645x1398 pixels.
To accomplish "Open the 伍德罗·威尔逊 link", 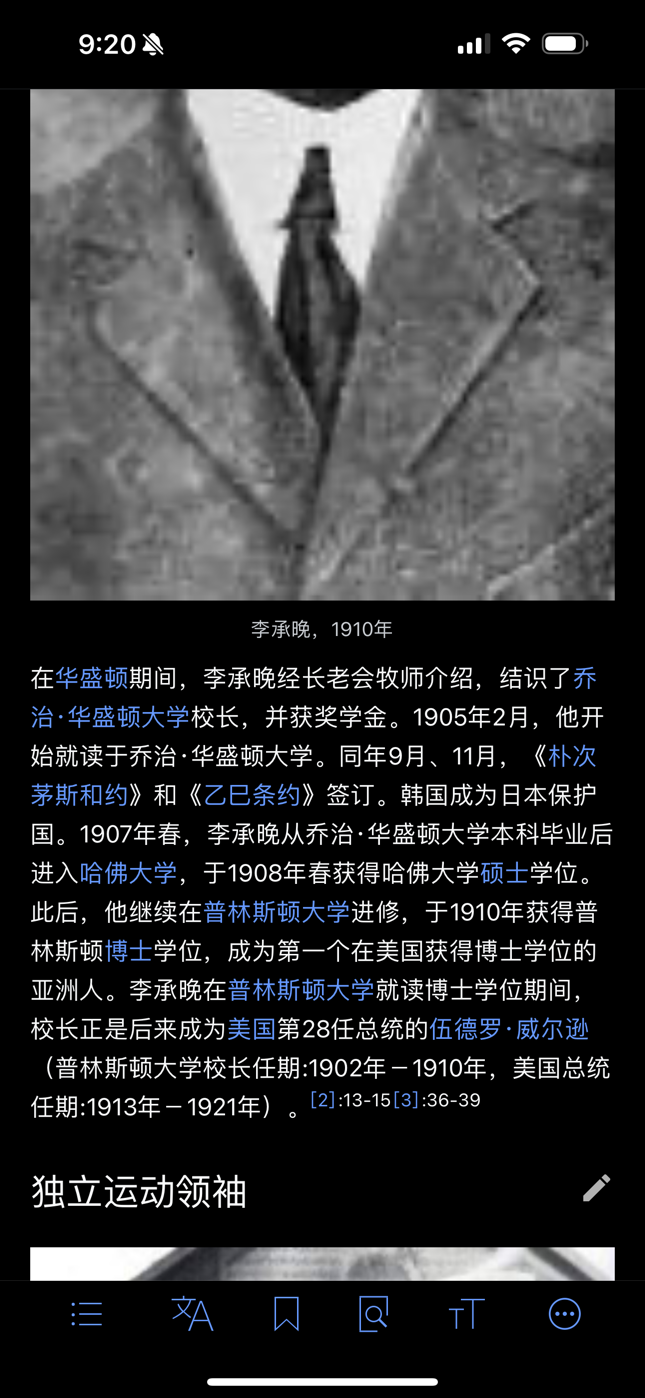I will pos(509,1028).
